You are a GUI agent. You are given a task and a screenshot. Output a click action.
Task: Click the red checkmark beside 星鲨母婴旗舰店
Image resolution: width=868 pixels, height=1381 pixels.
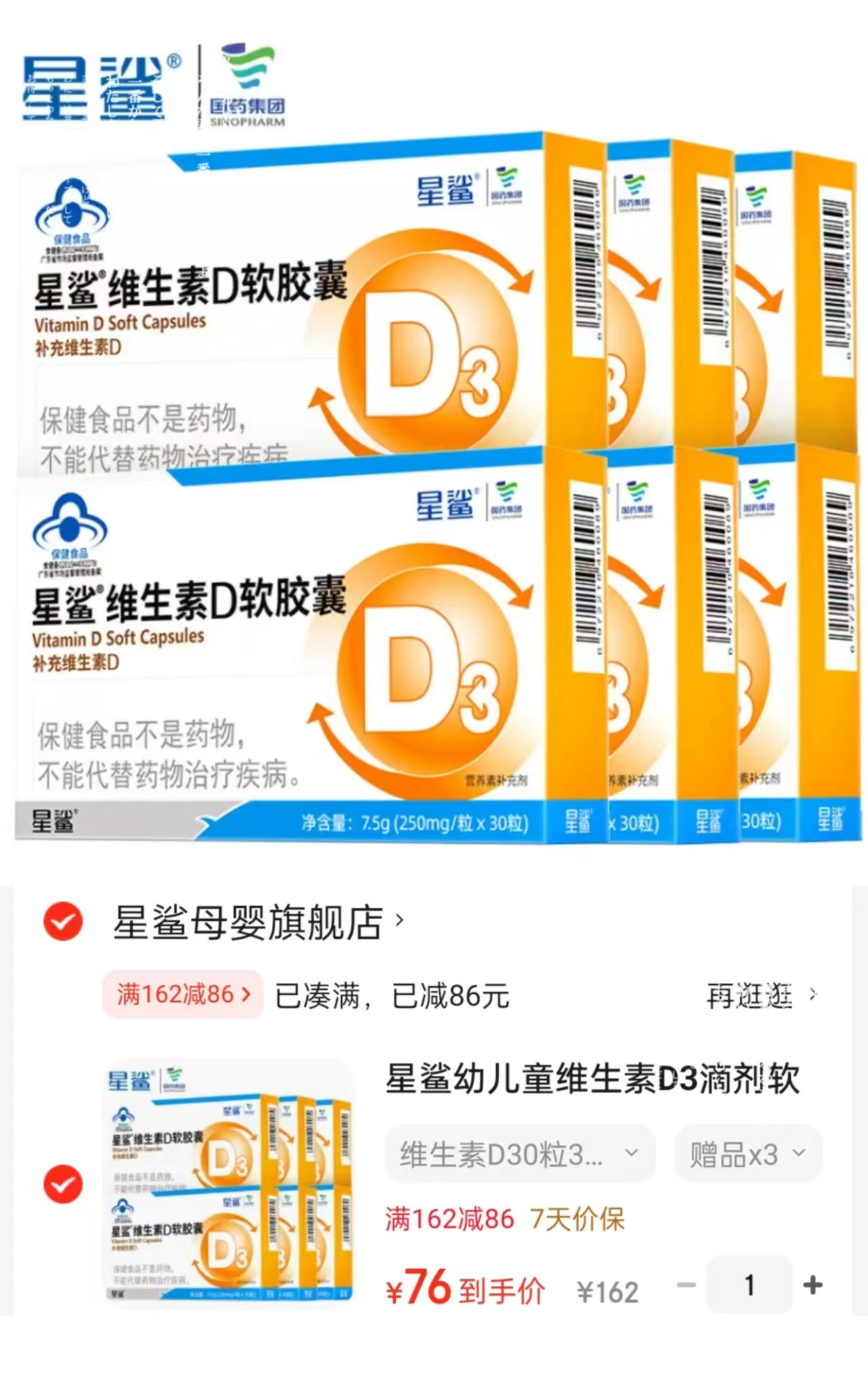[x=62, y=925]
